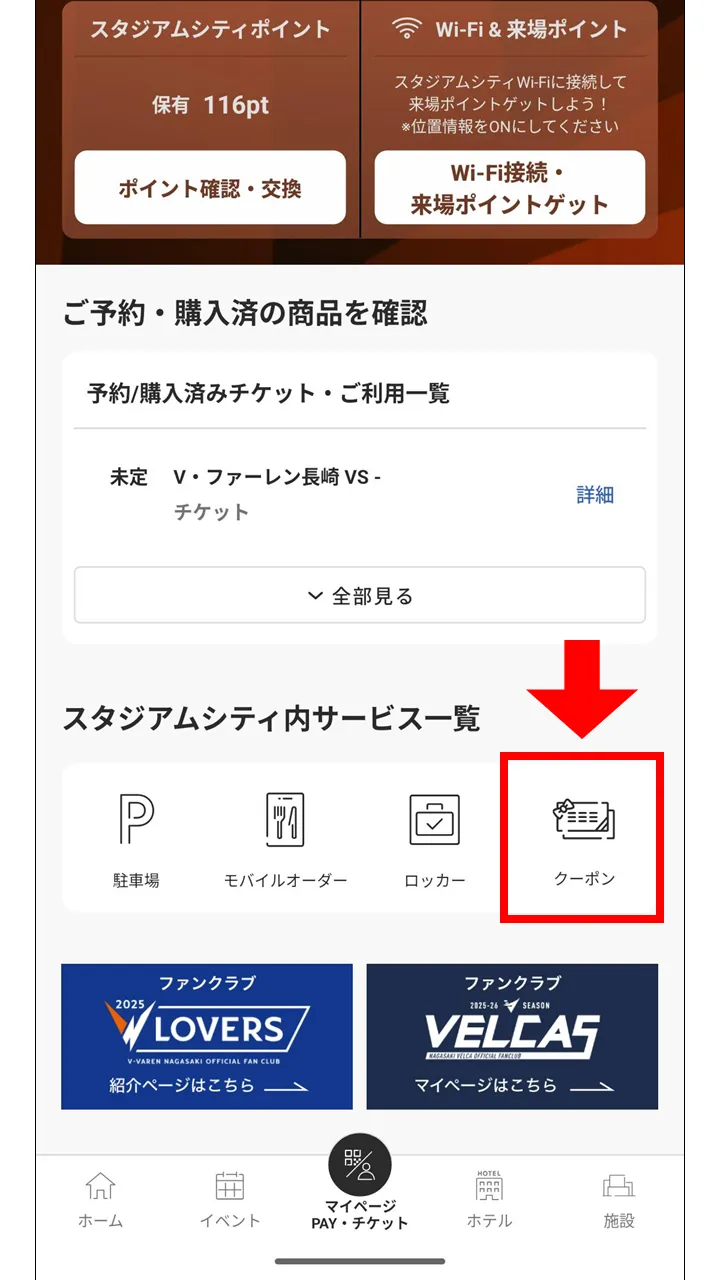720x1280 pixels.
Task: Go to 施設 tab
Action: 619,1200
